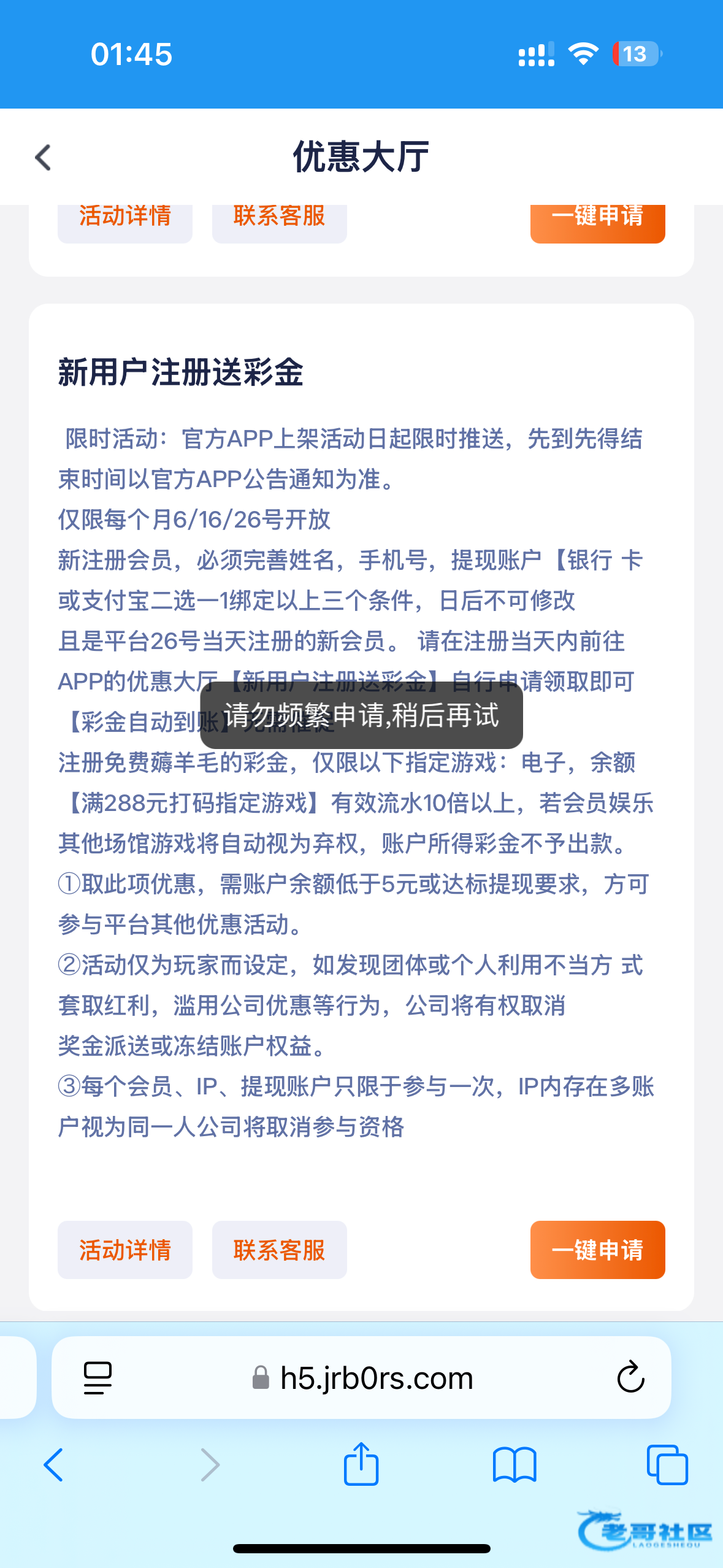Tap 一键申请 for 新用户注册送彩金

coord(597,1250)
